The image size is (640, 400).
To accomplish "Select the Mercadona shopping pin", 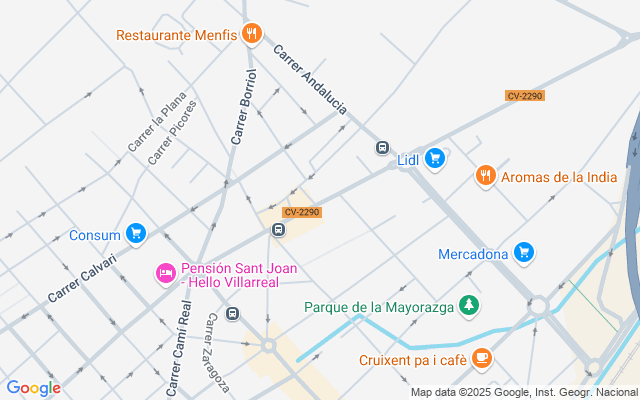I will click(523, 253).
